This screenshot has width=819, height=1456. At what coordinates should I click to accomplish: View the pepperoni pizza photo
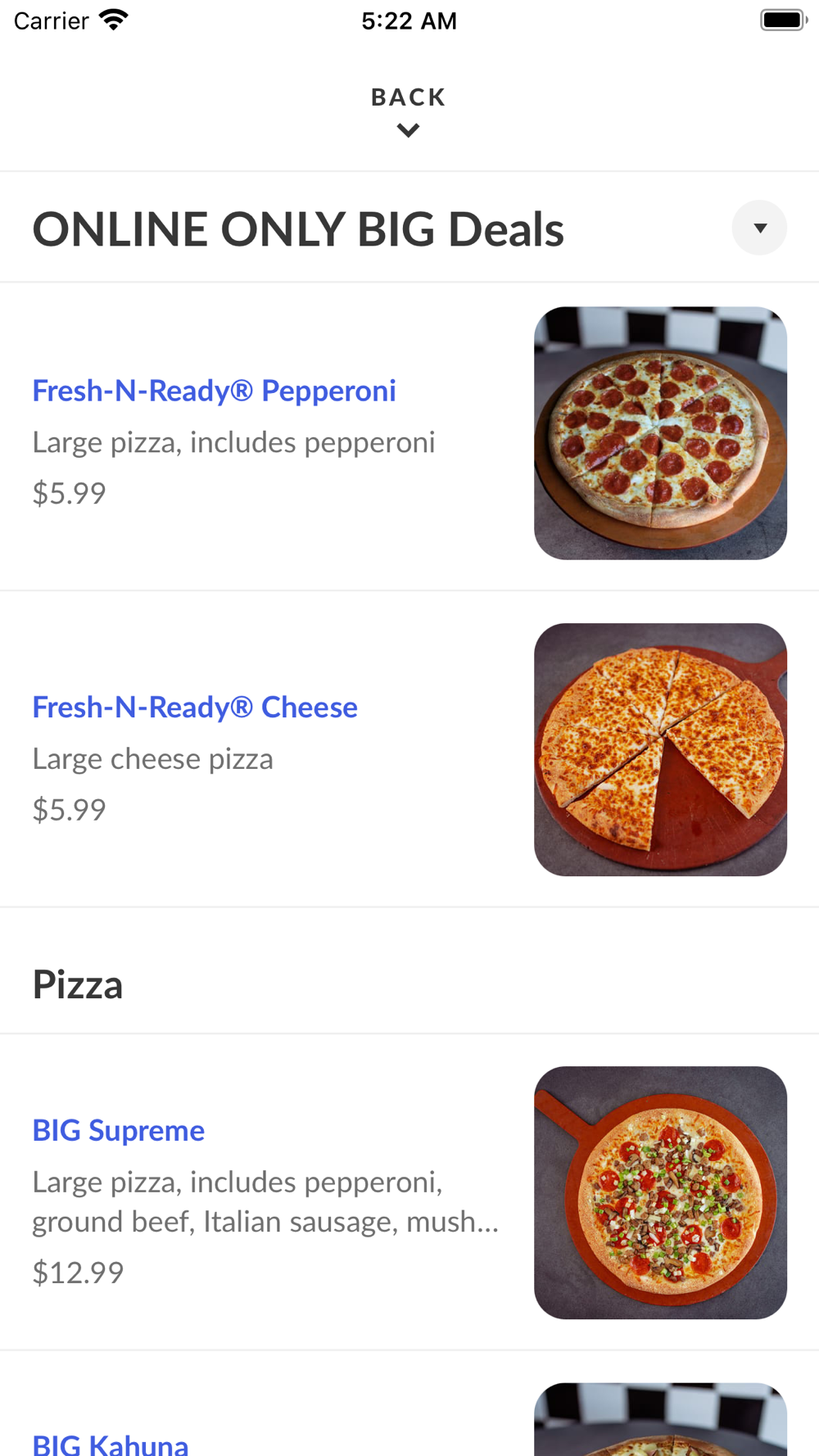click(660, 433)
